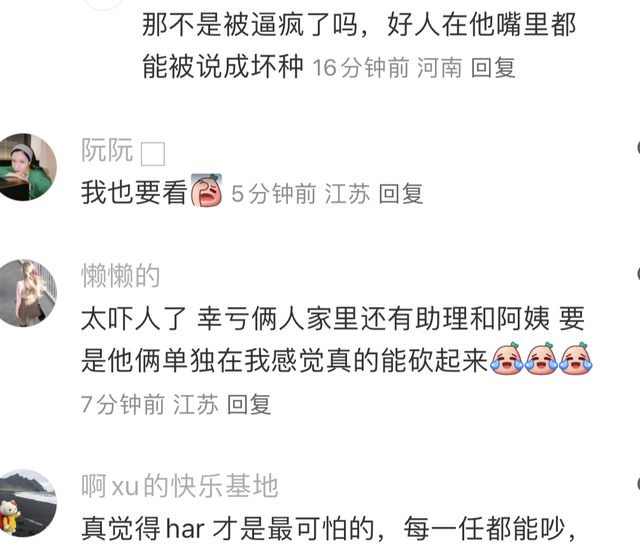
Task: Reply to the comment from 河南
Action: click(493, 68)
